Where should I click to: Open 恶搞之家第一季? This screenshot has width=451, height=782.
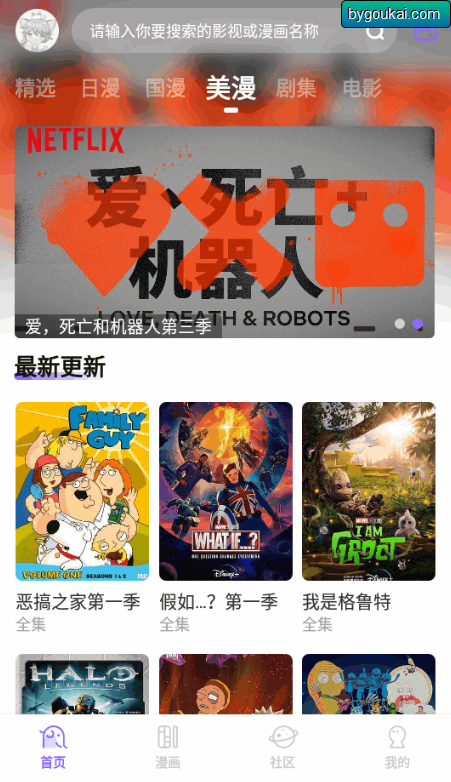82,517
